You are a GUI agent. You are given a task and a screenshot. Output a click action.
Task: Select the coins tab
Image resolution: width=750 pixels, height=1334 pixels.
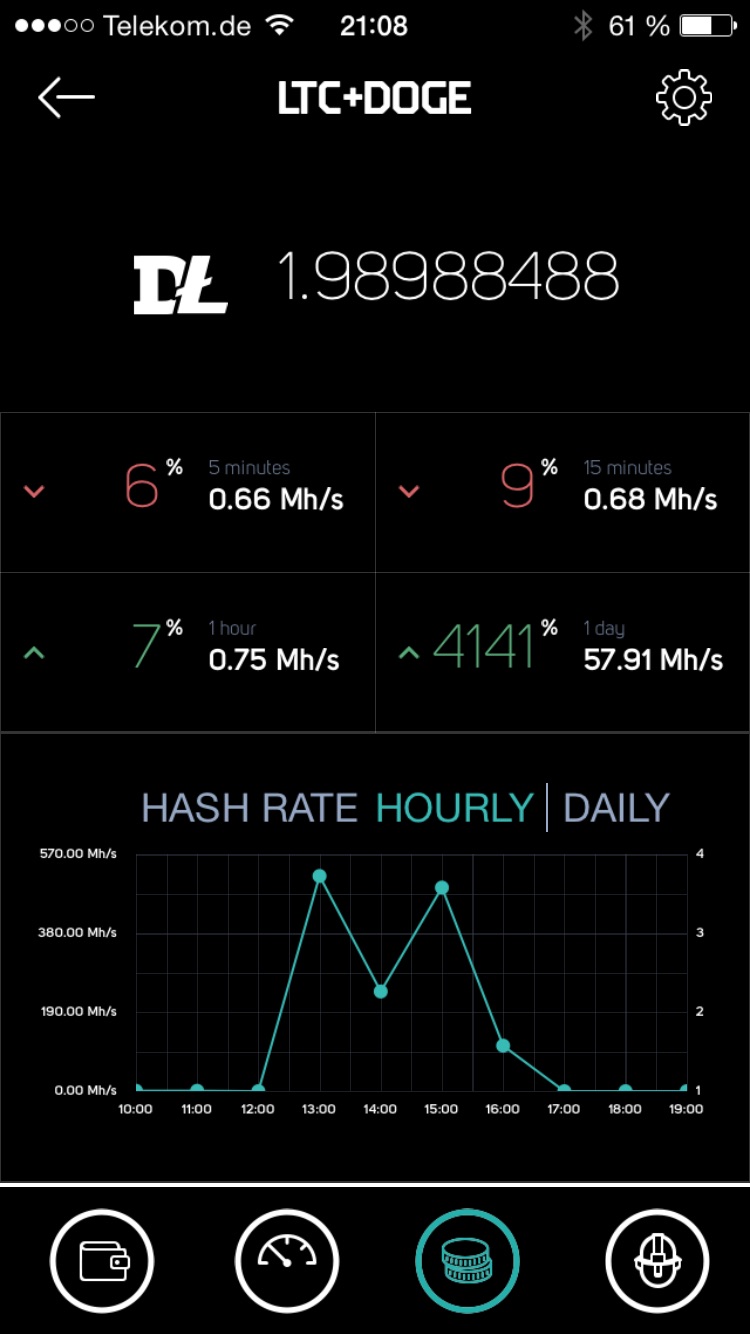[468, 1260]
